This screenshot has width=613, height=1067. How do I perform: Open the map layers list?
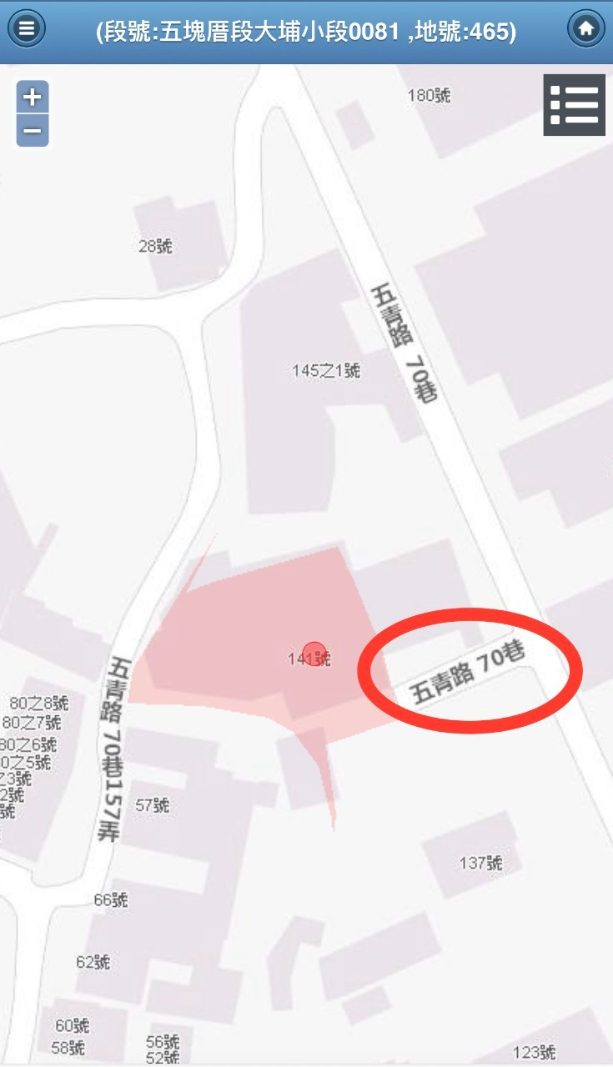coord(574,104)
